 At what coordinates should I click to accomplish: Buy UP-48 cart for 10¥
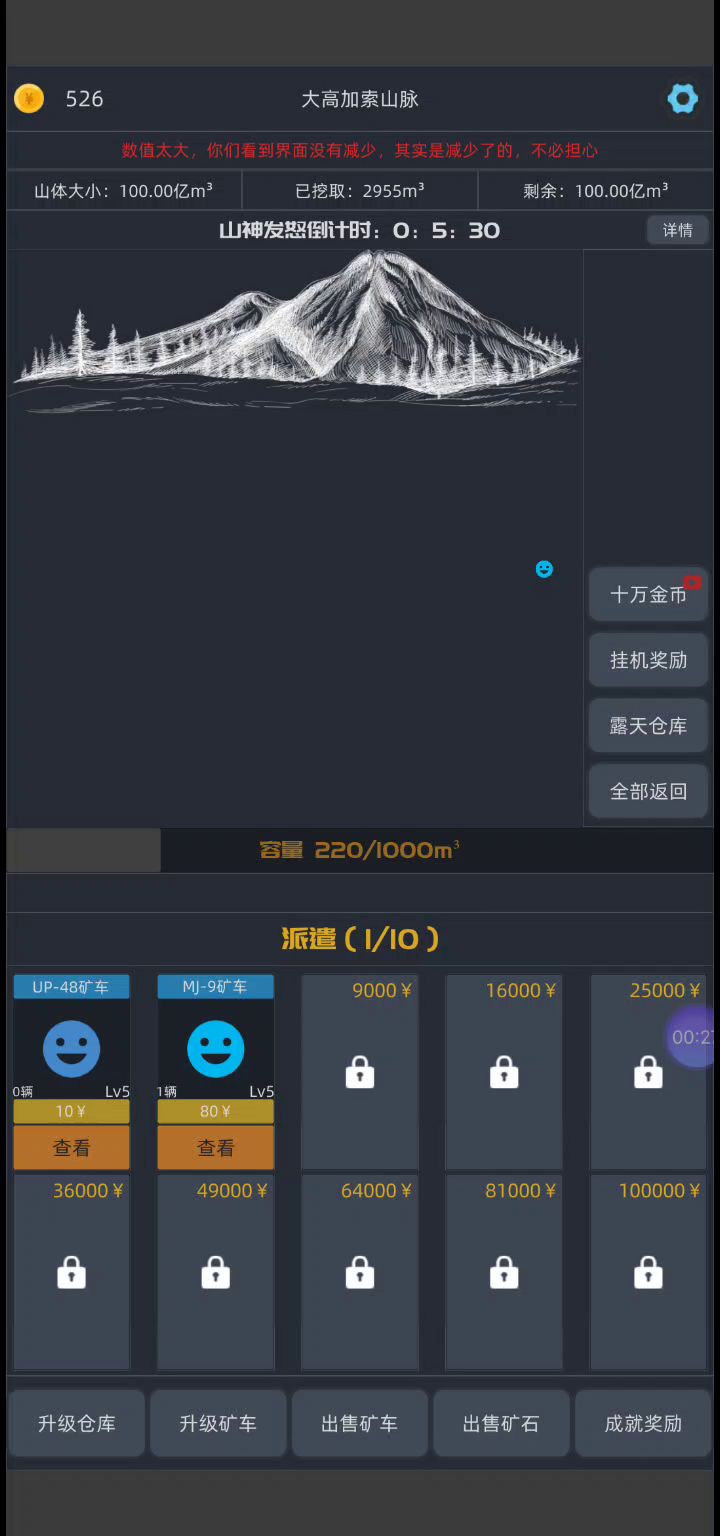coord(71,1111)
